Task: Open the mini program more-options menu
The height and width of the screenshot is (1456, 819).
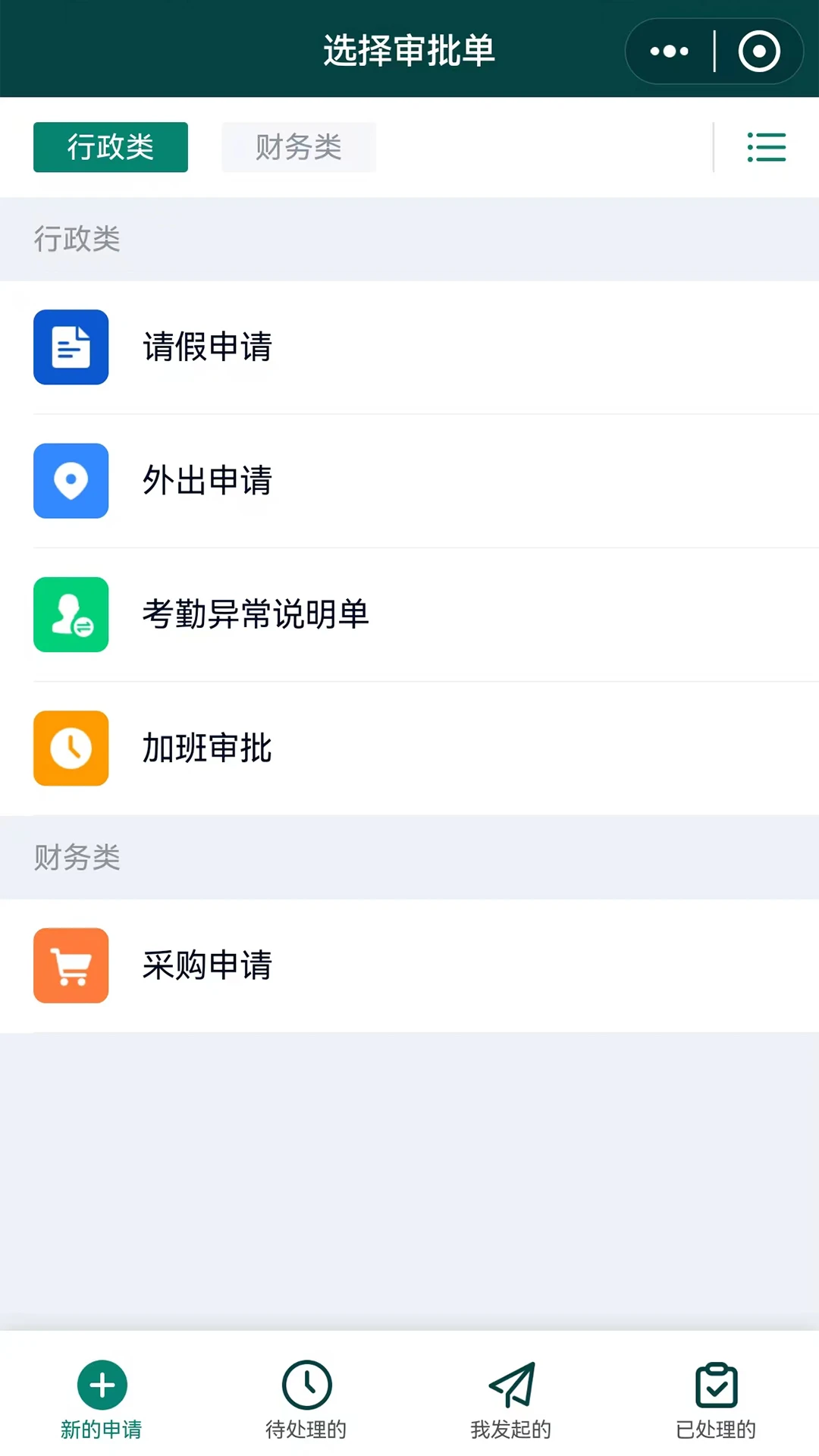Action: pos(670,52)
